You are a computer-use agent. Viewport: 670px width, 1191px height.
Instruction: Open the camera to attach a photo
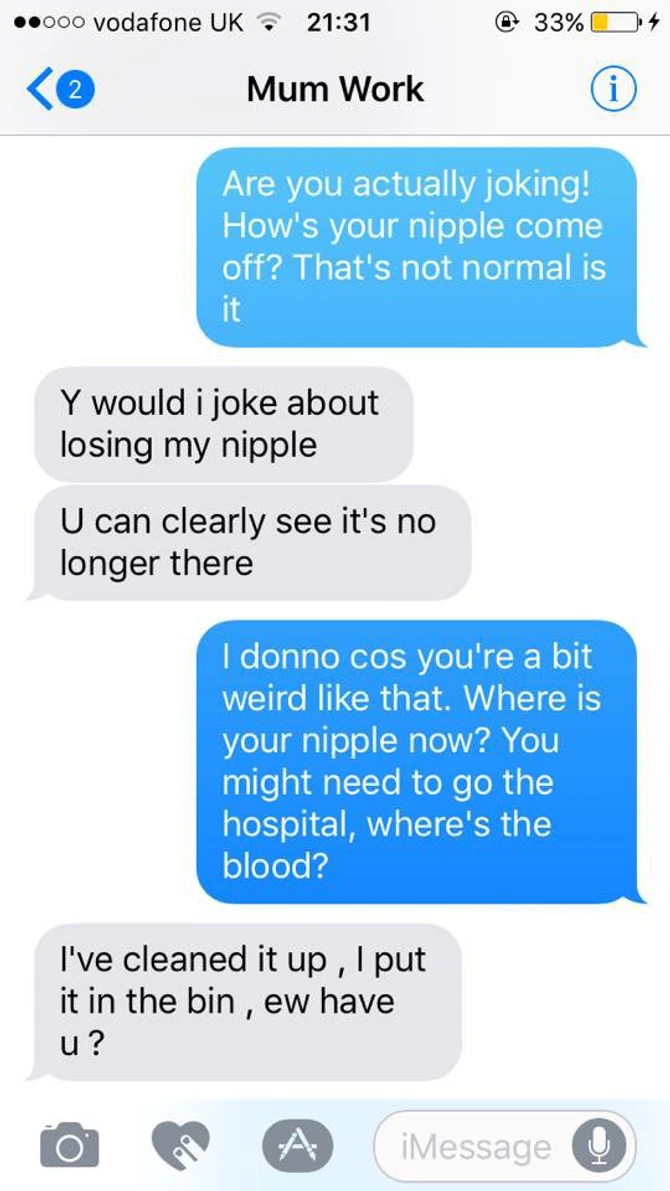click(69, 1145)
